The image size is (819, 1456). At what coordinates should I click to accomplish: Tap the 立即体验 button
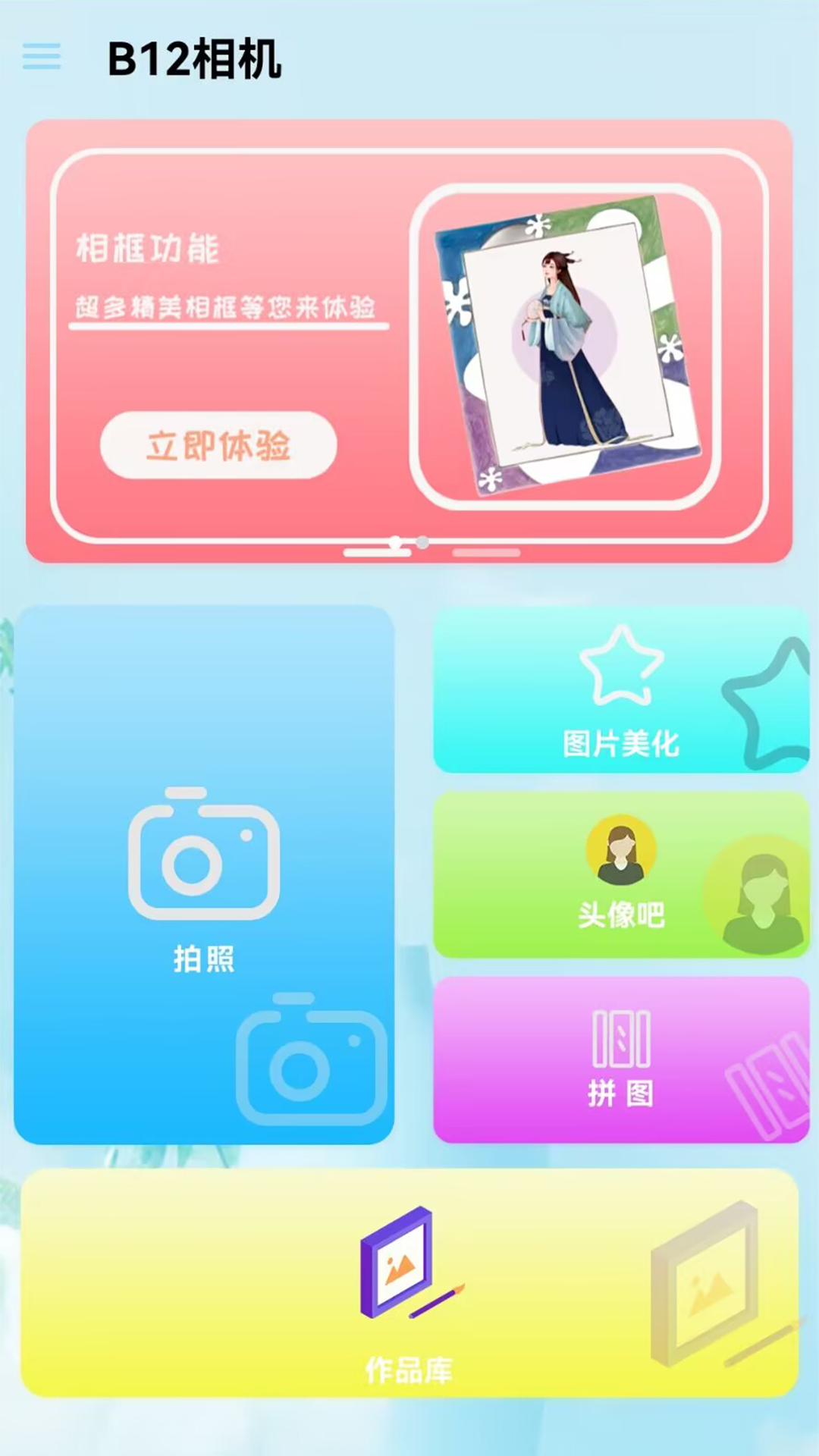point(218,445)
